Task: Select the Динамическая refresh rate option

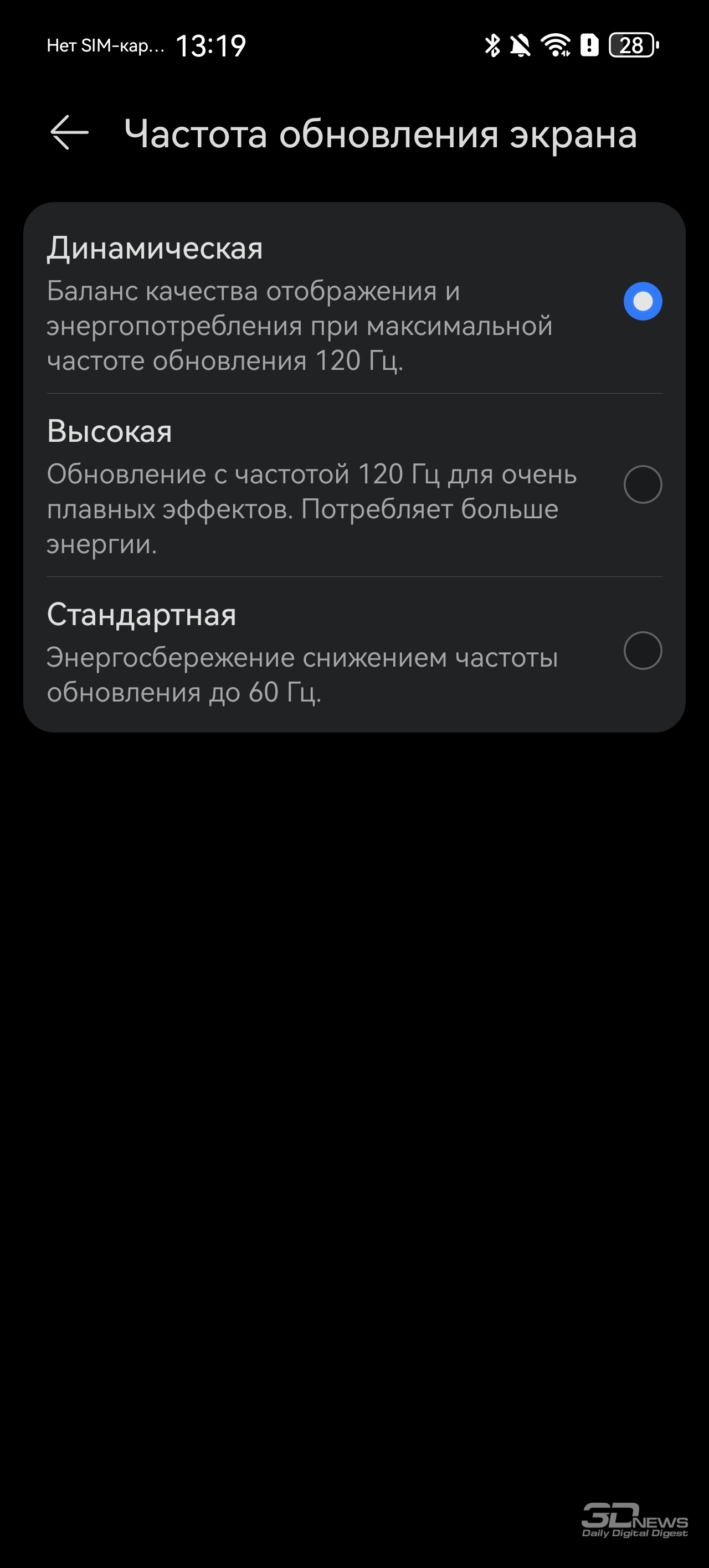Action: pyautogui.click(x=642, y=301)
